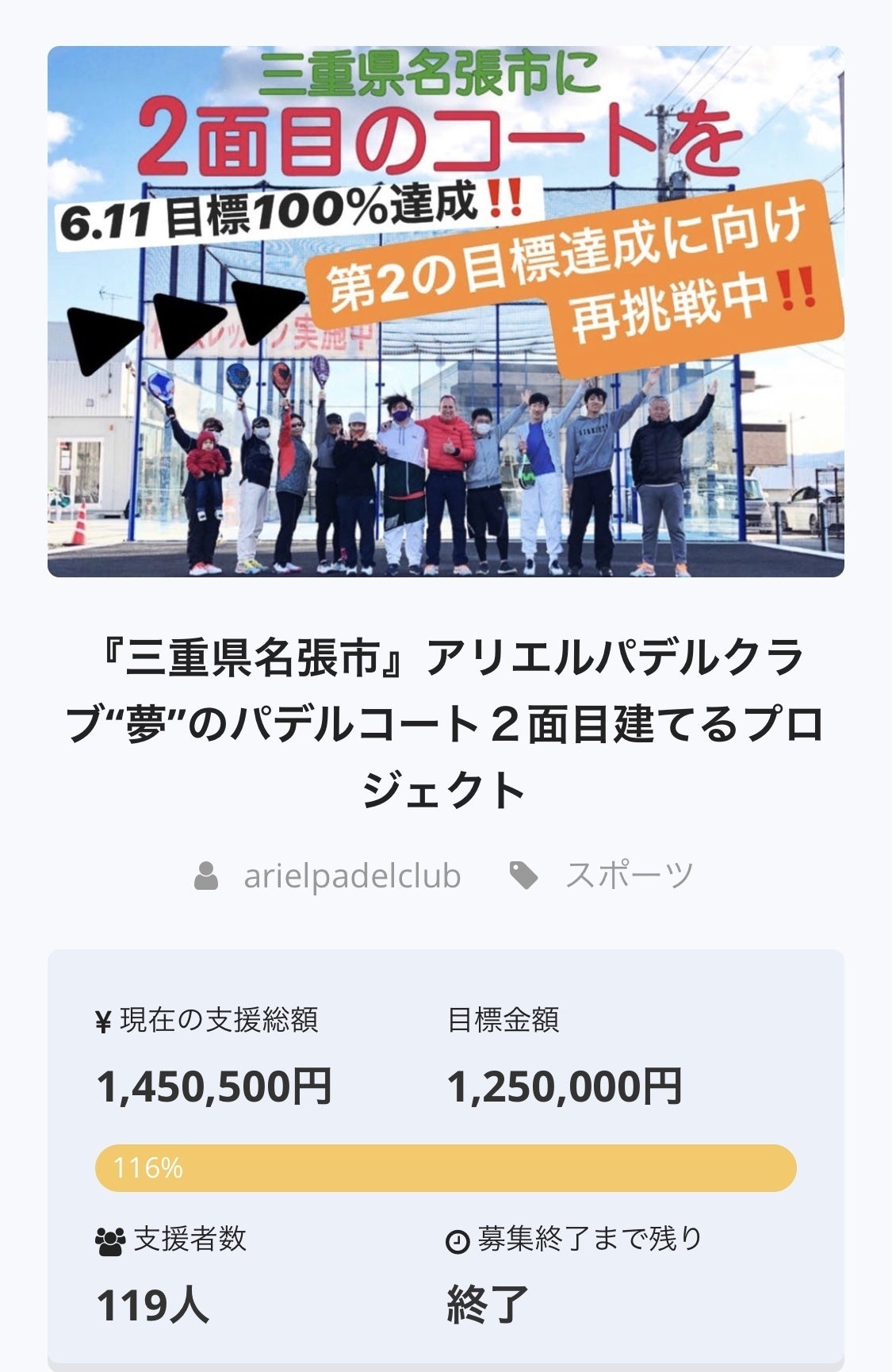Browse the スポーツ category tag

[x=629, y=876]
